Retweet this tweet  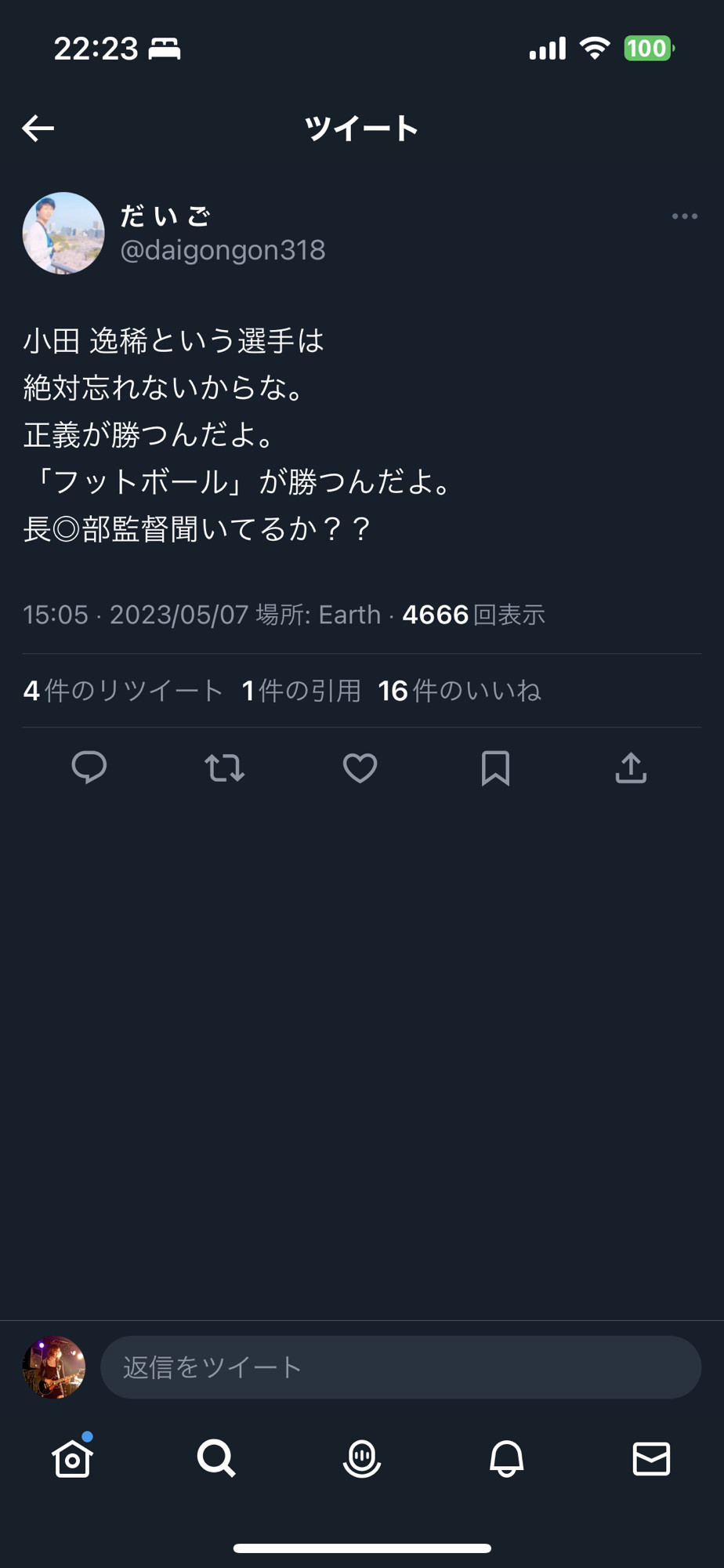click(x=225, y=768)
